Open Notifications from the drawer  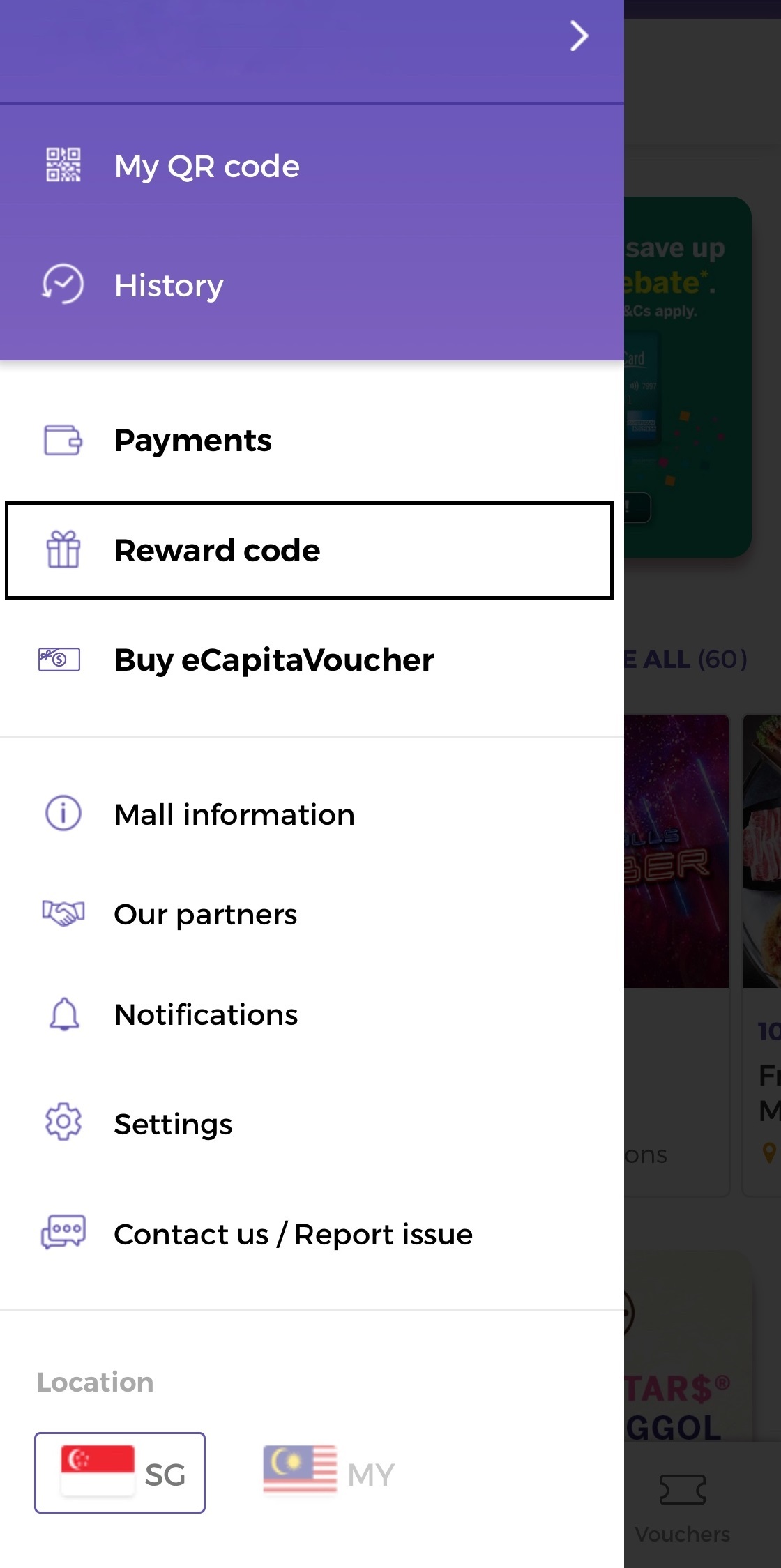206,1014
